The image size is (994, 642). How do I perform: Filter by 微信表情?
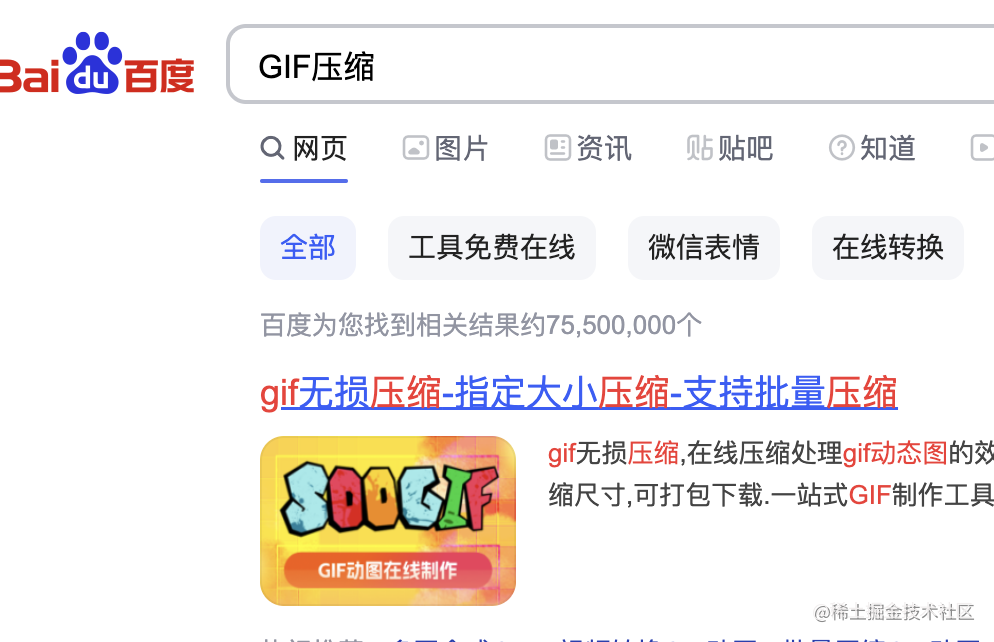click(704, 247)
